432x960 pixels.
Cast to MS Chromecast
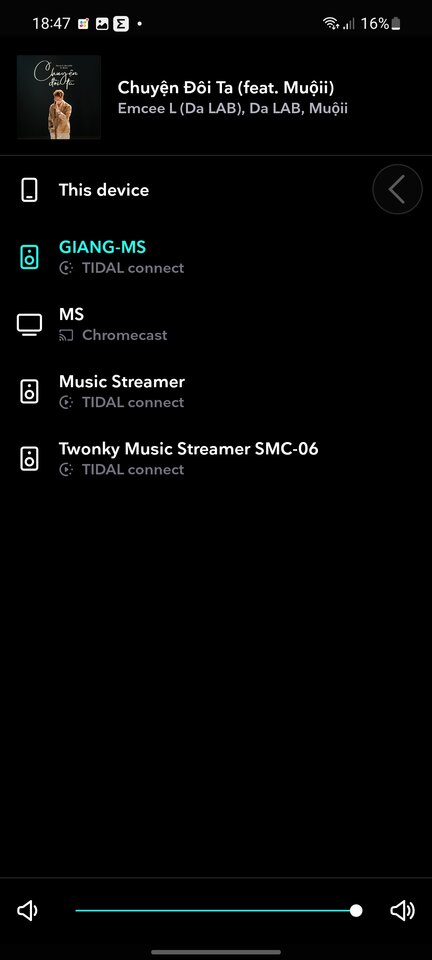[216, 324]
